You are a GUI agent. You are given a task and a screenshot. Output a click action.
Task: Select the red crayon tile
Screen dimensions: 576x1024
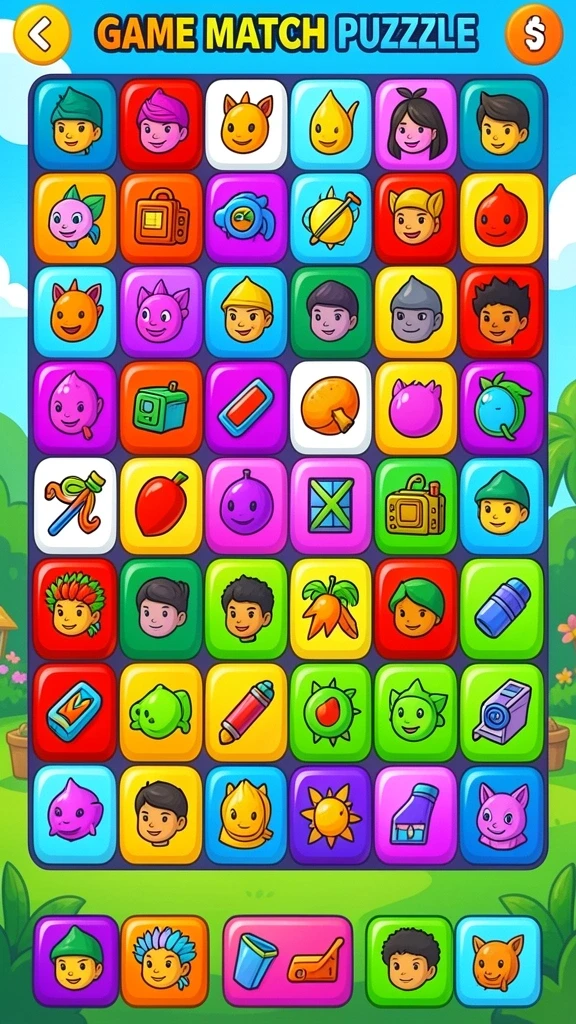tap(246, 712)
